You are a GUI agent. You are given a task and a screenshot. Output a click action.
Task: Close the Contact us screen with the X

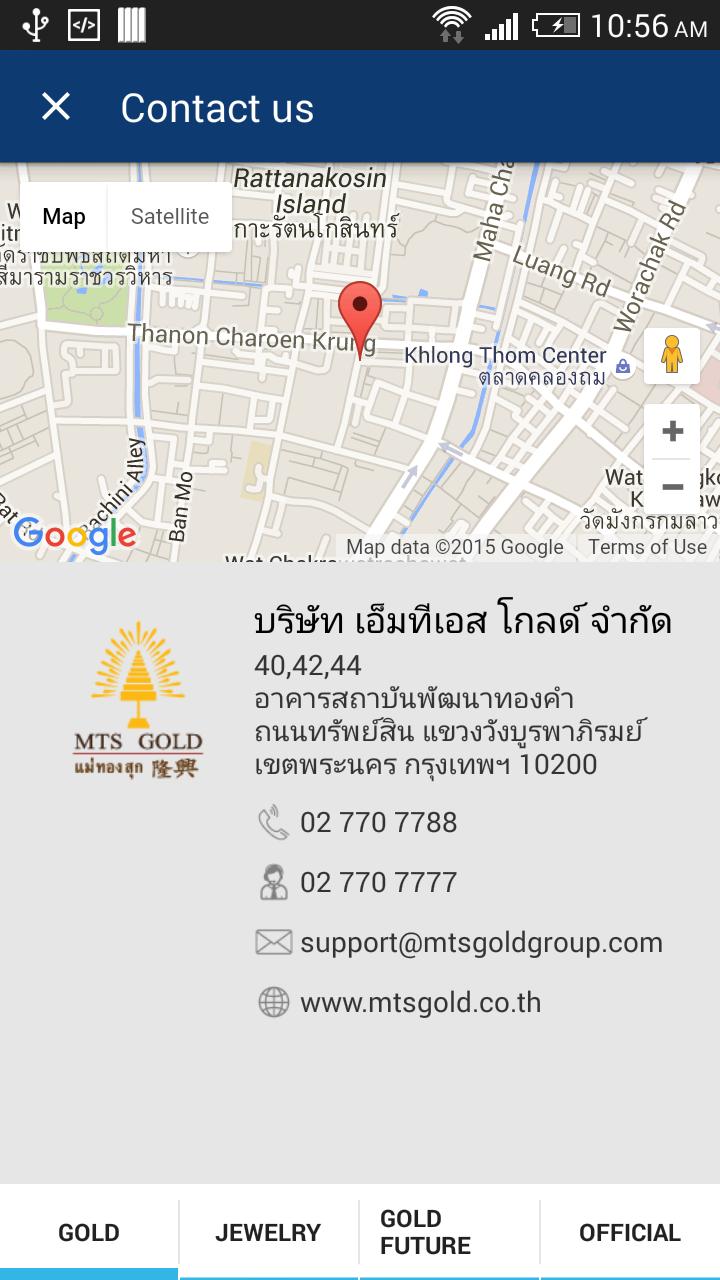56,107
